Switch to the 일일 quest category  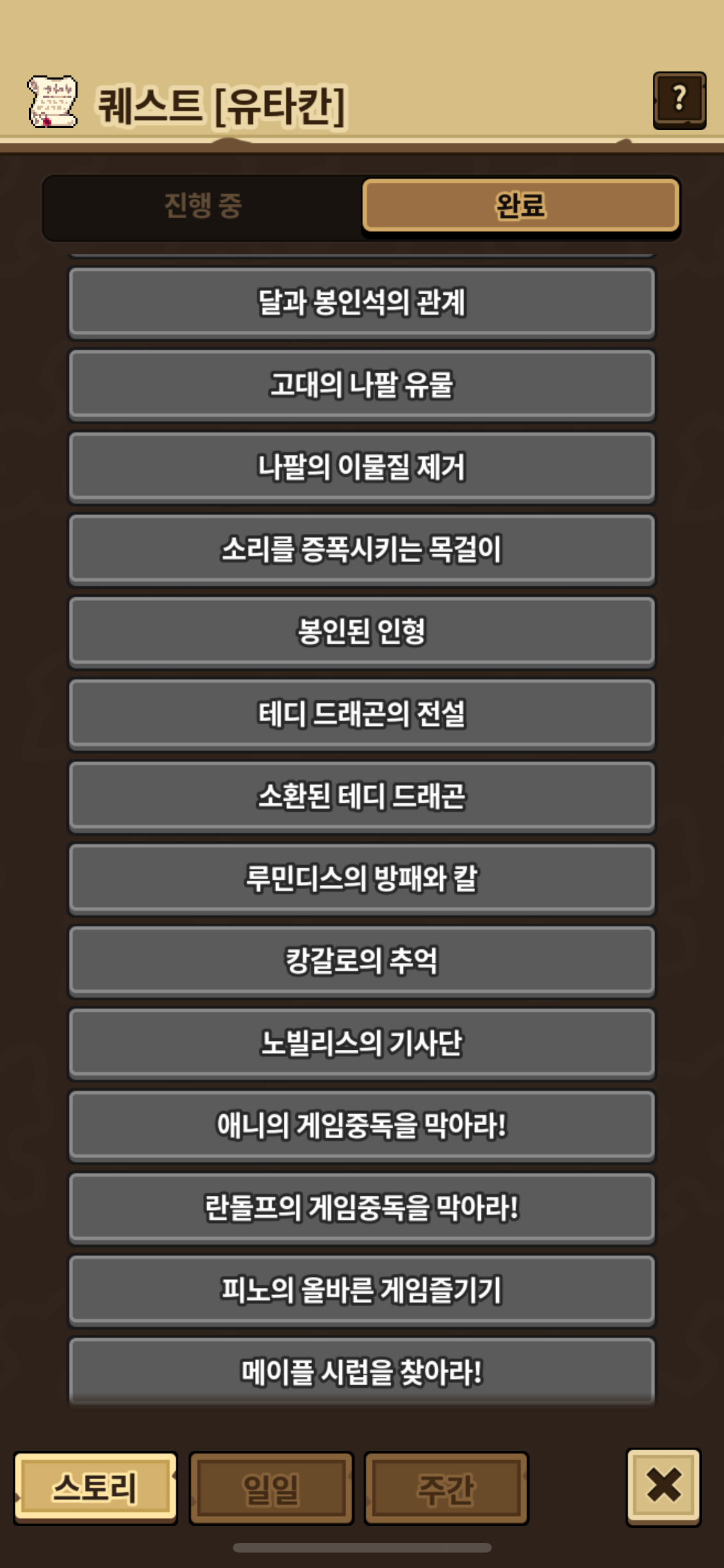click(271, 1488)
